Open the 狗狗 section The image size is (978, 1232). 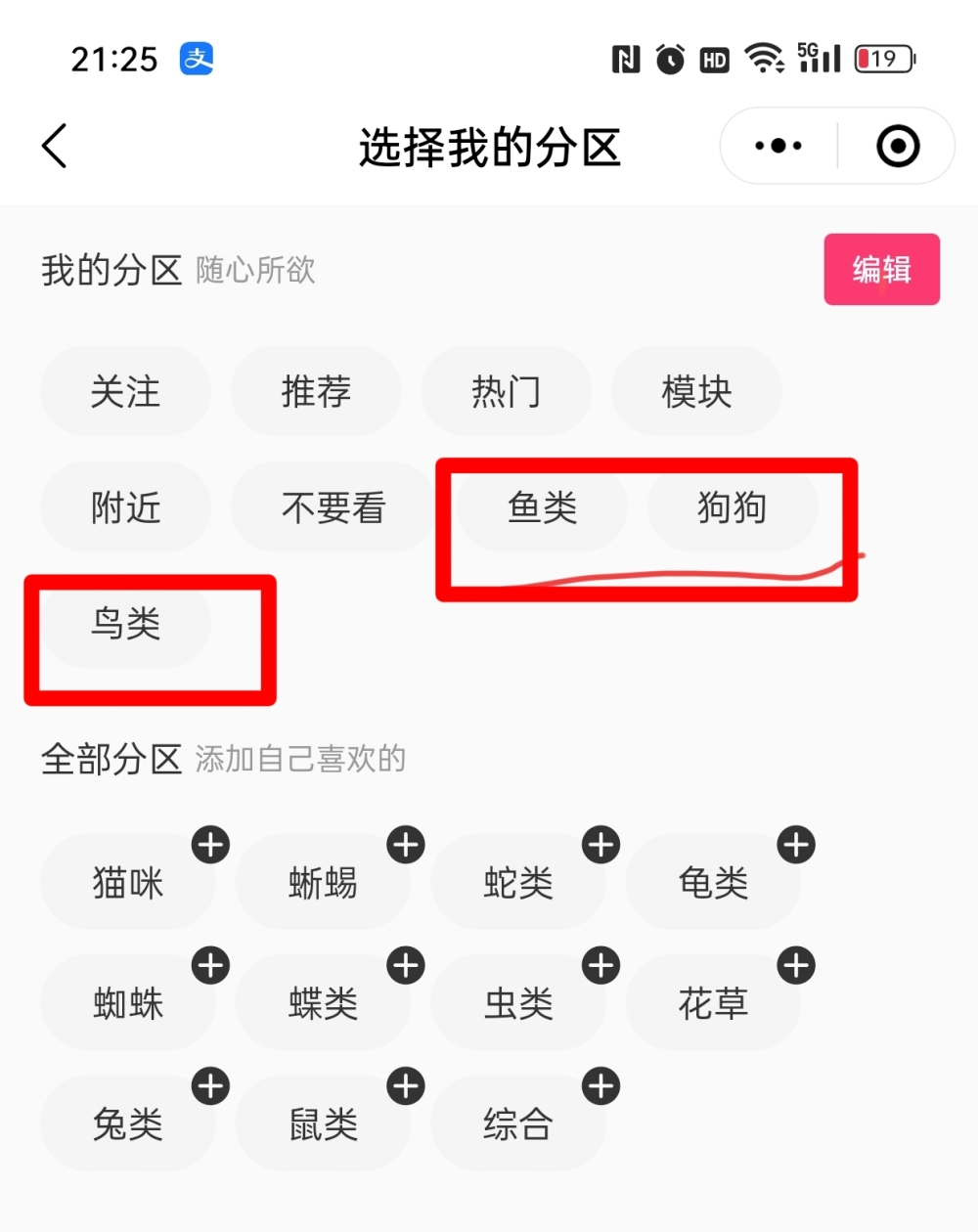pos(732,507)
